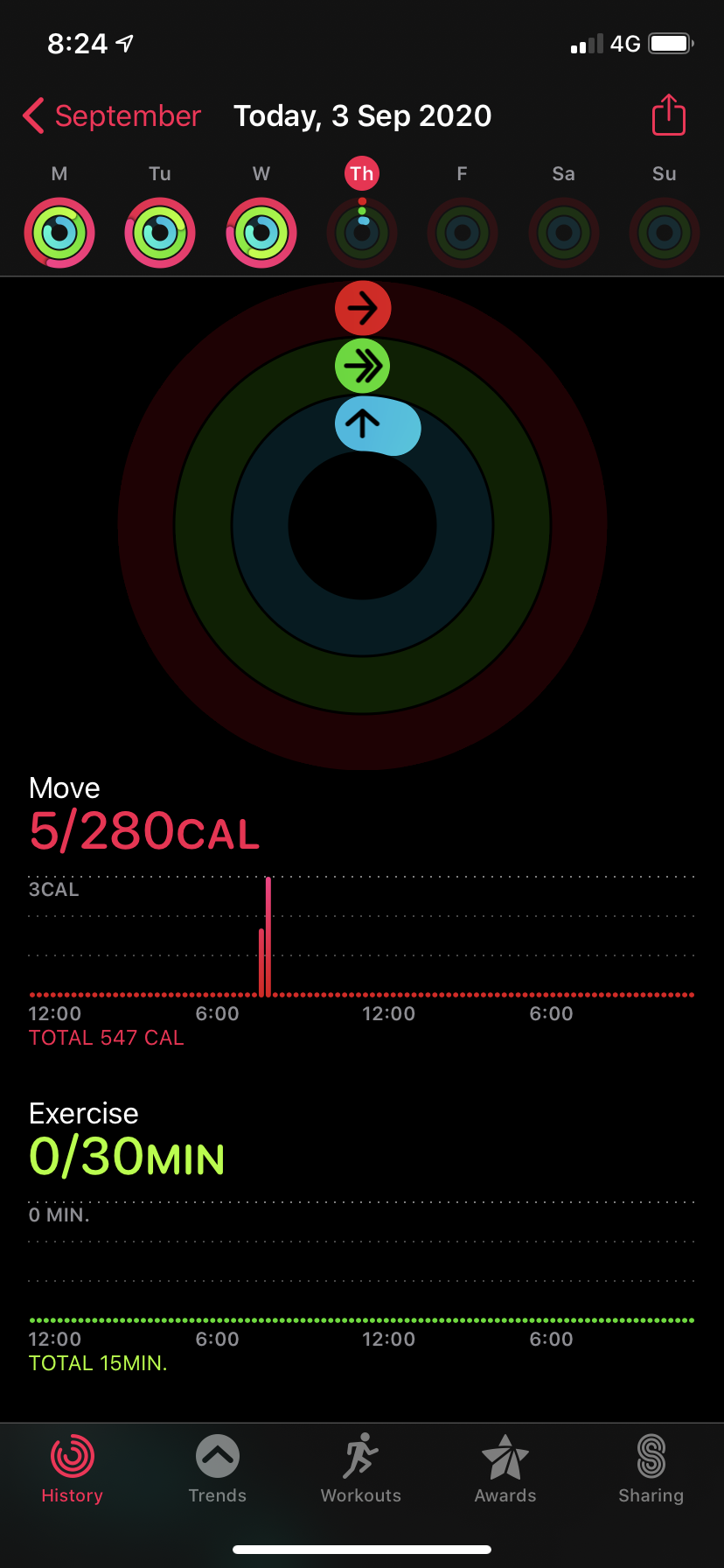This screenshot has width=724, height=1568.
Task: Select Thursday's activity rings
Action: tap(362, 233)
